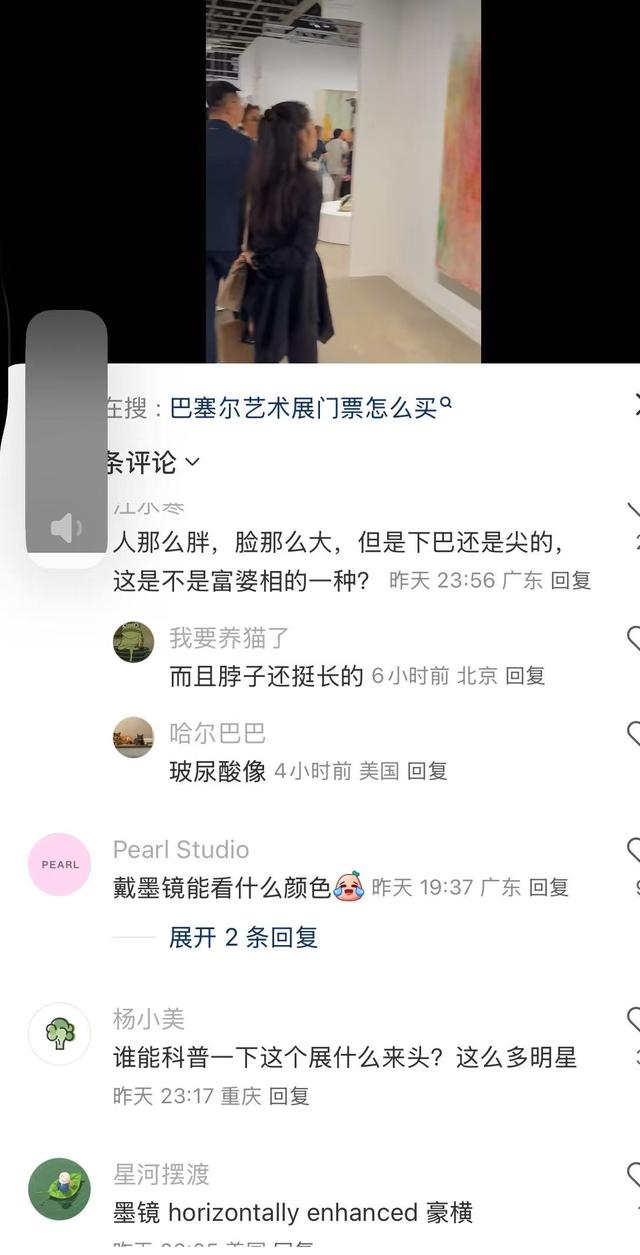Open 我要养猫了's profile avatar
The width and height of the screenshot is (640, 1255).
[133, 642]
